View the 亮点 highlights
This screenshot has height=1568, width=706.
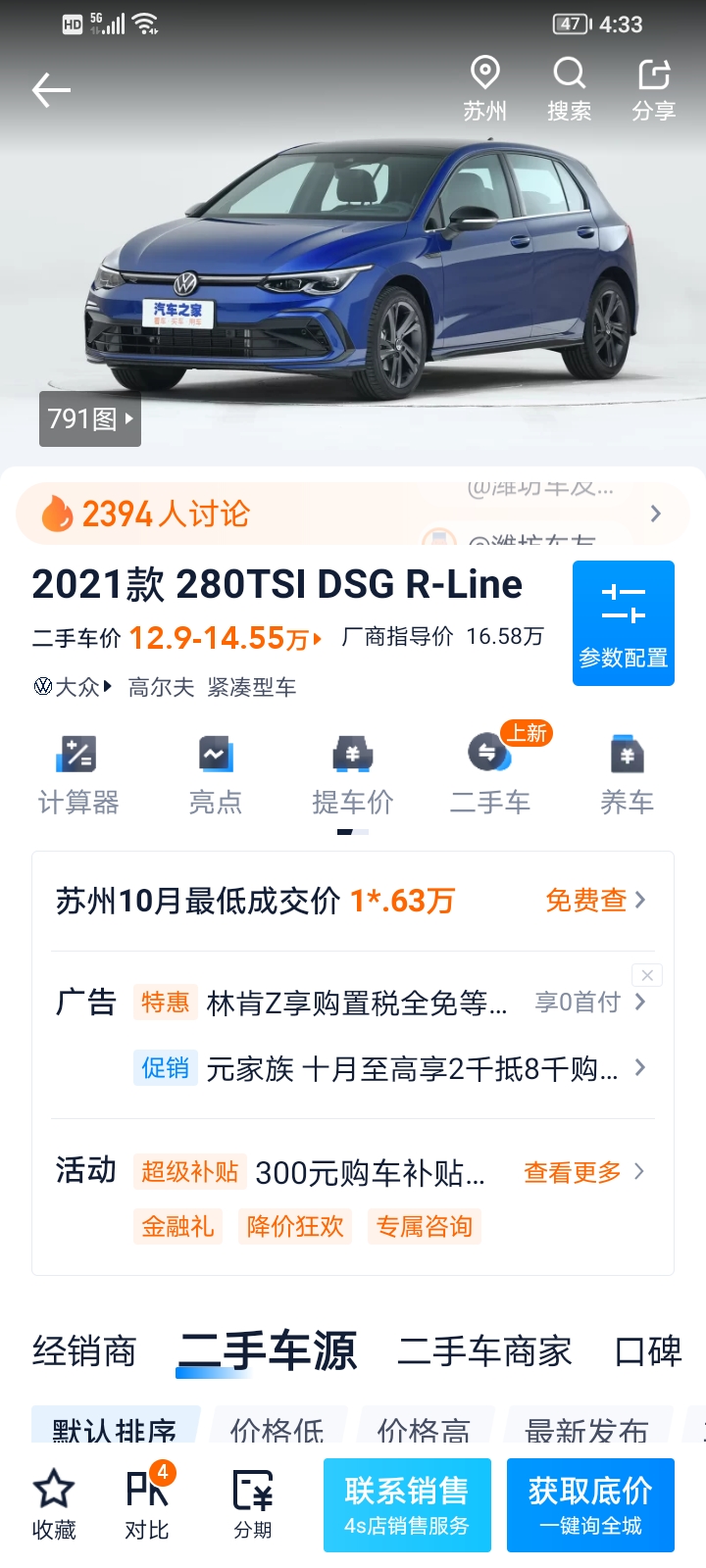(x=216, y=775)
